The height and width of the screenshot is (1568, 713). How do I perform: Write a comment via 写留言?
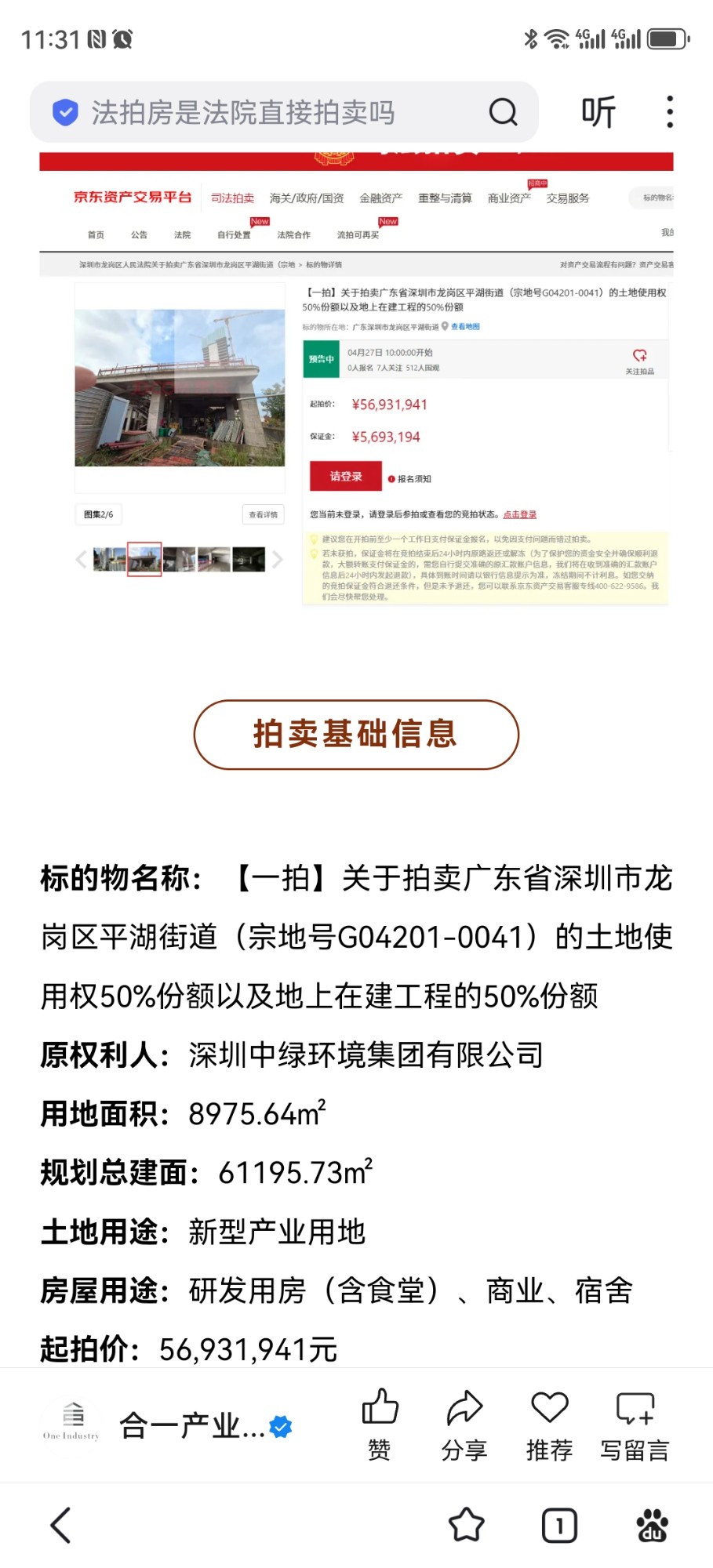[x=635, y=1425]
